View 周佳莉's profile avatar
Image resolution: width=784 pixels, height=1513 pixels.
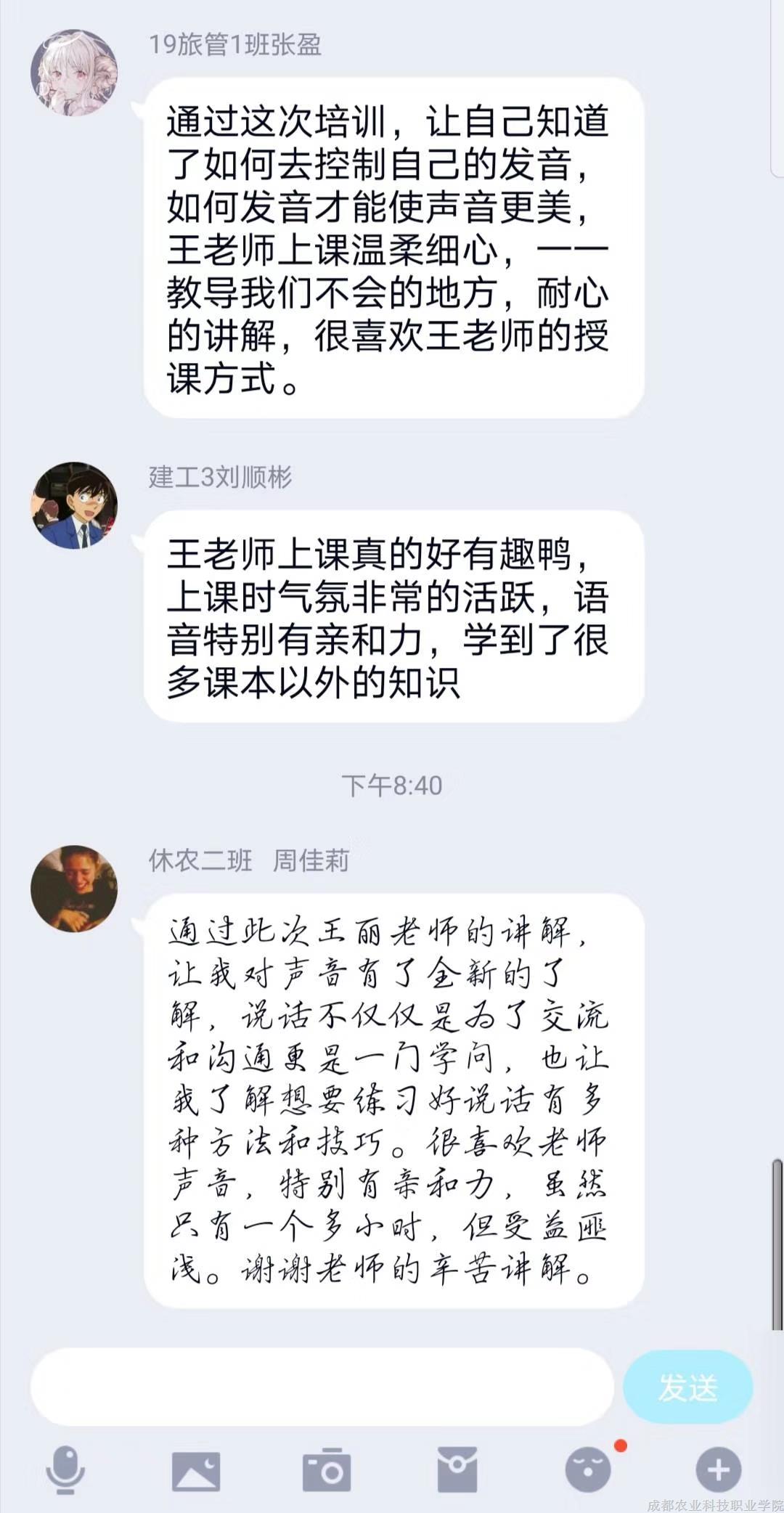[74, 889]
